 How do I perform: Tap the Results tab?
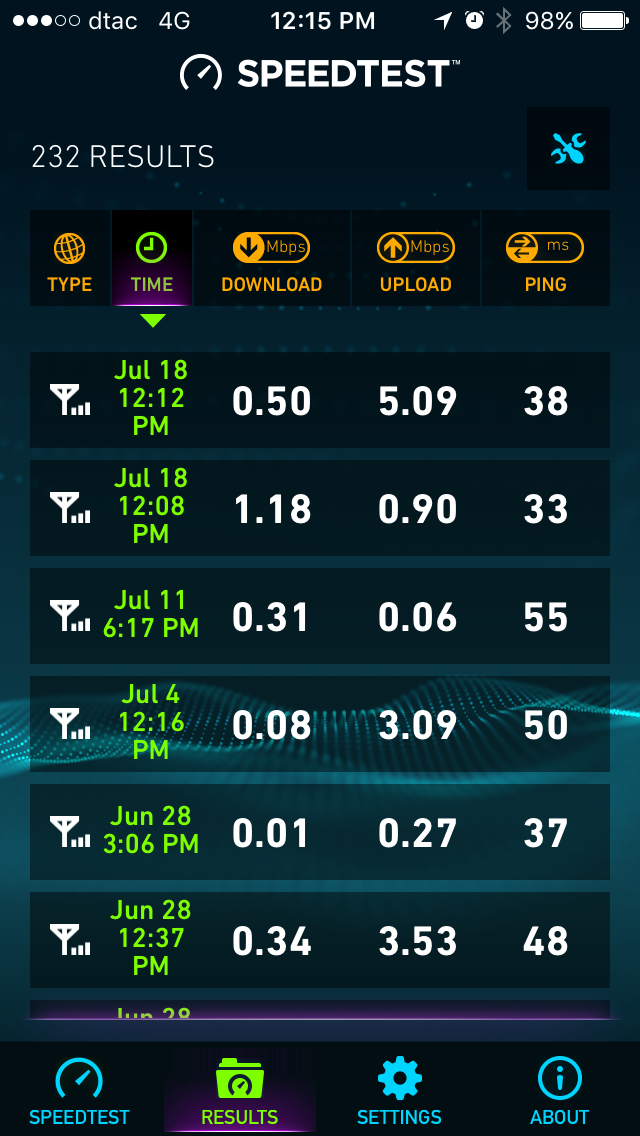(x=240, y=1090)
